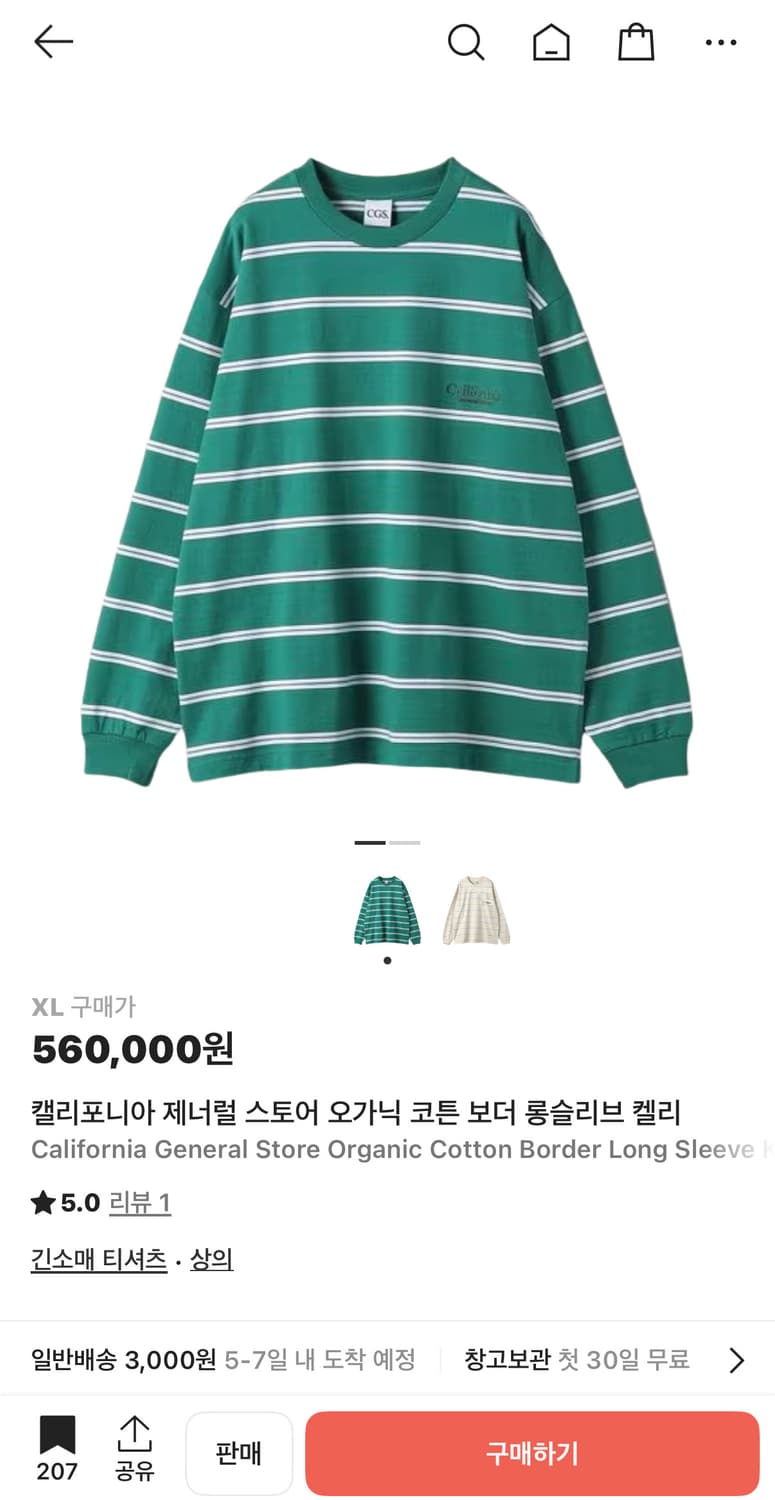Open the three-dot overflow menu
This screenshot has height=1500, width=775.
721,42
